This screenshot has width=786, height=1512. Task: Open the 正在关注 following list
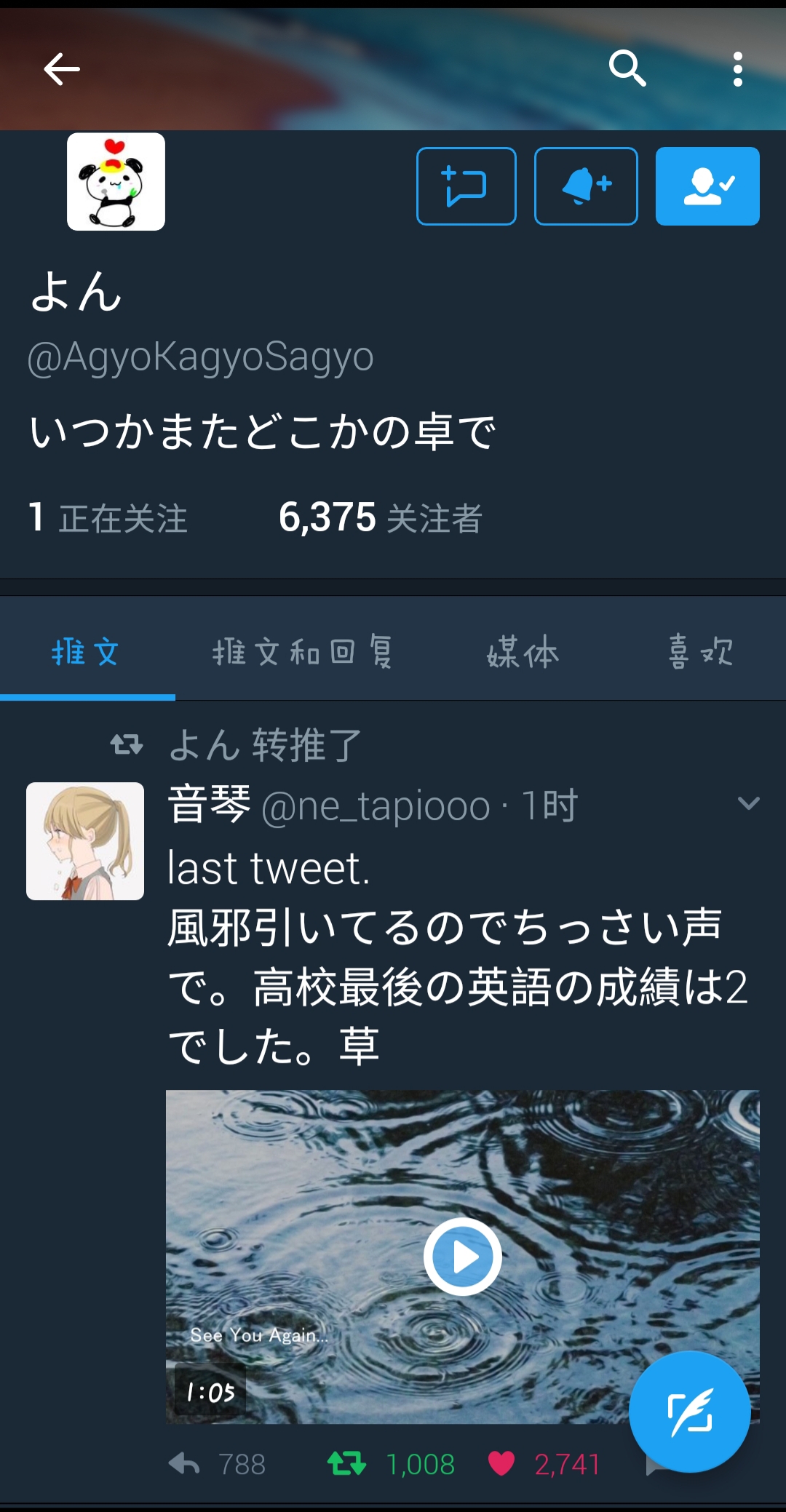coord(108,518)
